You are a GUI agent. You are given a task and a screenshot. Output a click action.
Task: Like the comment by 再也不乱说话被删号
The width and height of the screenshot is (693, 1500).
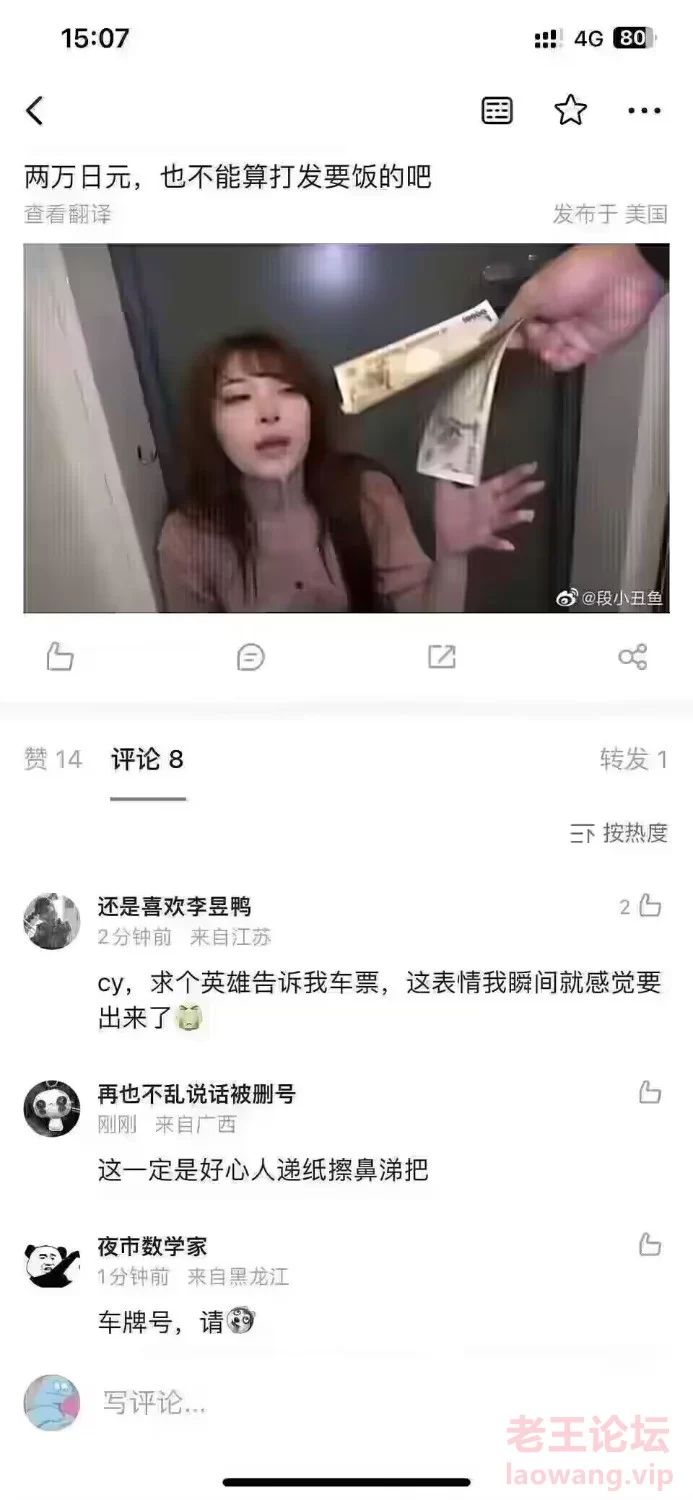[x=650, y=1092]
